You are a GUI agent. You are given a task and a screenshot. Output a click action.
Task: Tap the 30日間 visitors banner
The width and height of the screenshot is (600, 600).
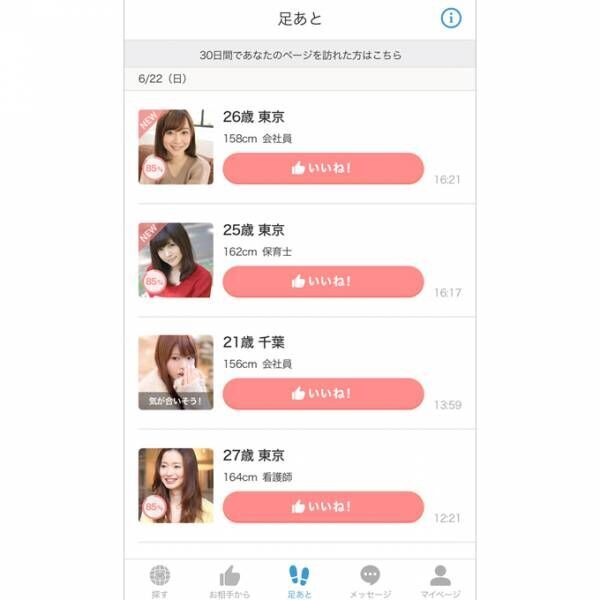(300, 55)
